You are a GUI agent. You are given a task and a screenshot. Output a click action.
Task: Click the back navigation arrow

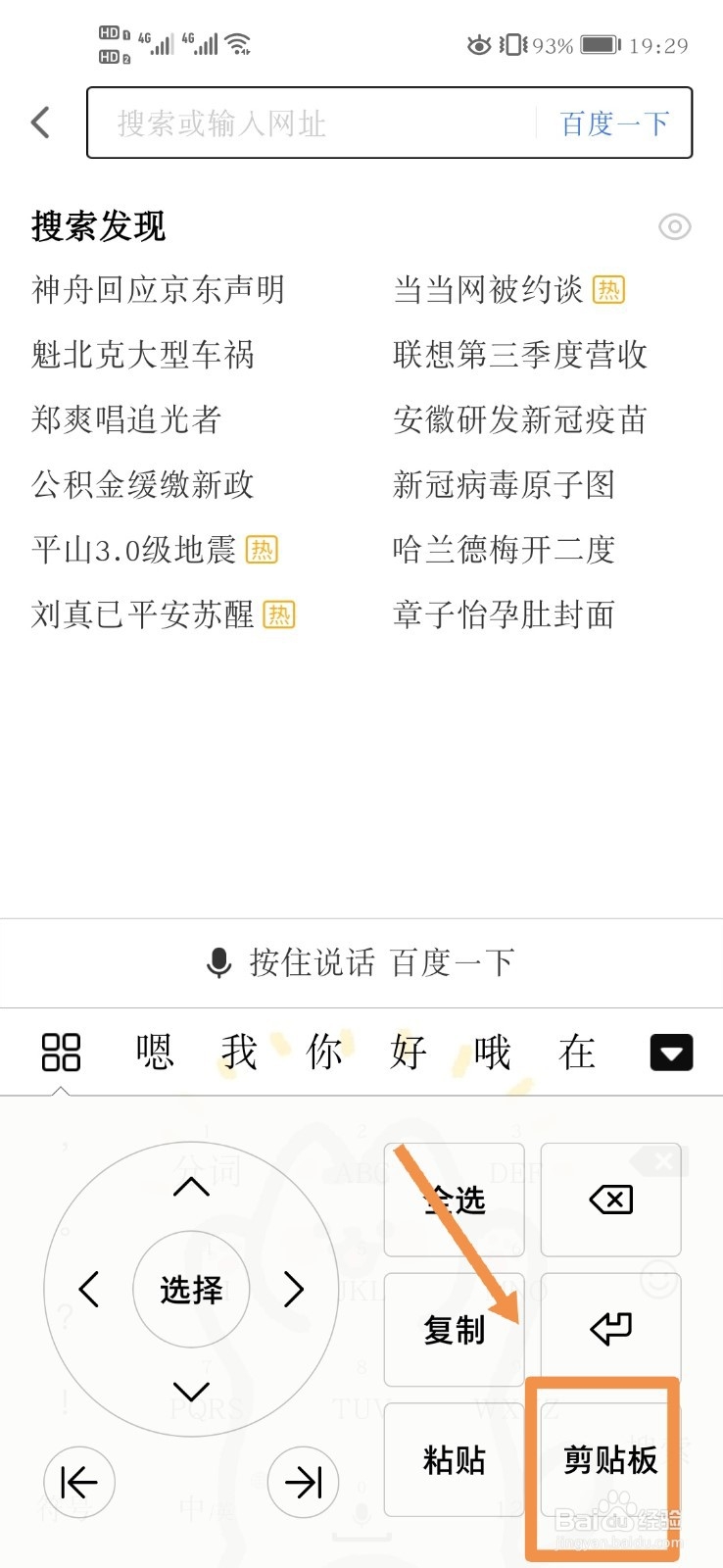39,122
